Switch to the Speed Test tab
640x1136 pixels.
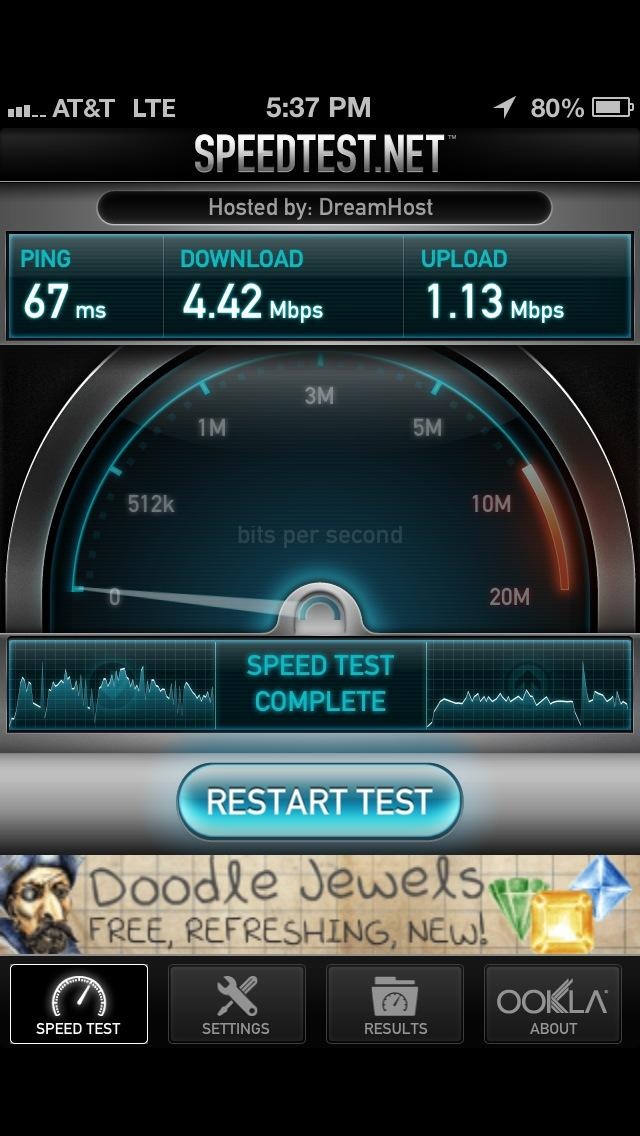[x=79, y=1004]
